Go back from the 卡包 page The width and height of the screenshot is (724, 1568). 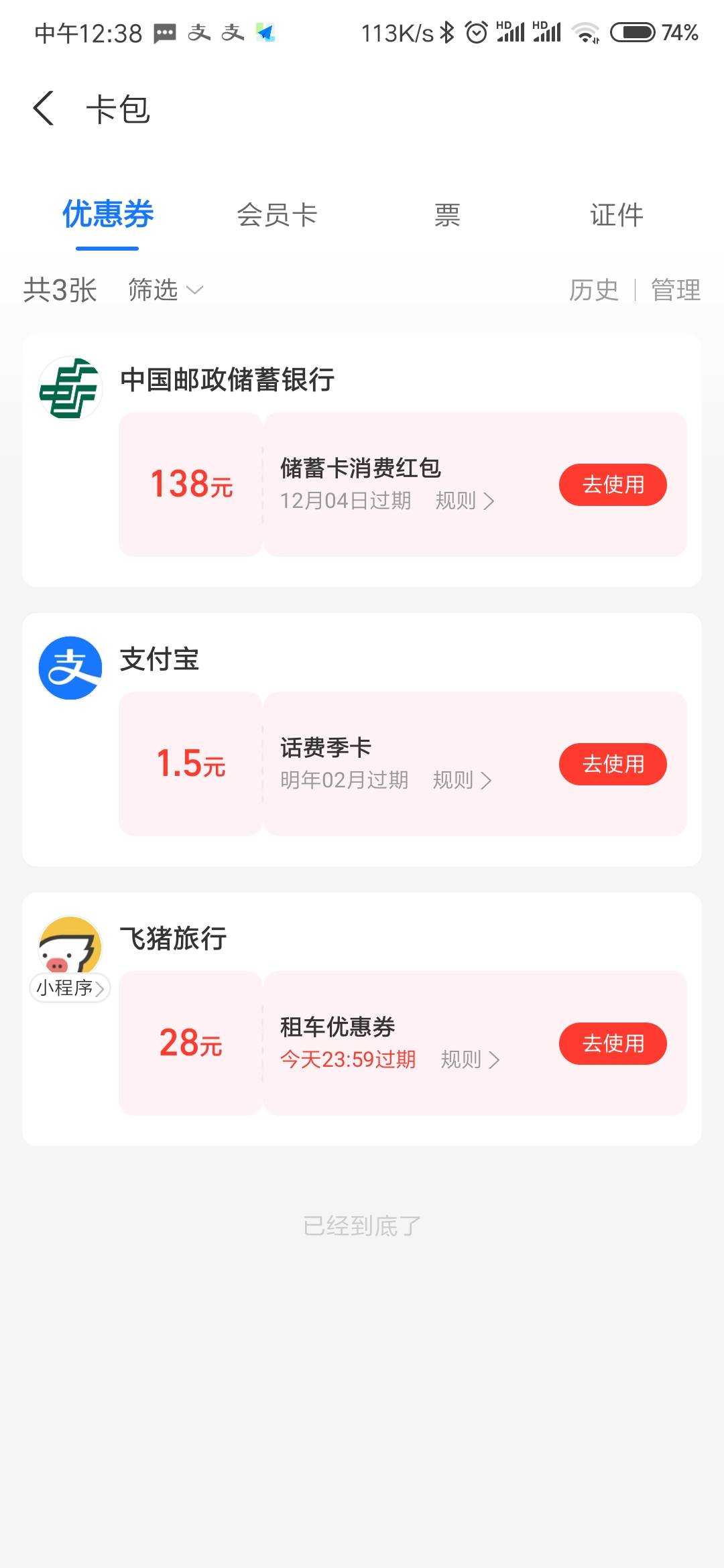click(44, 109)
